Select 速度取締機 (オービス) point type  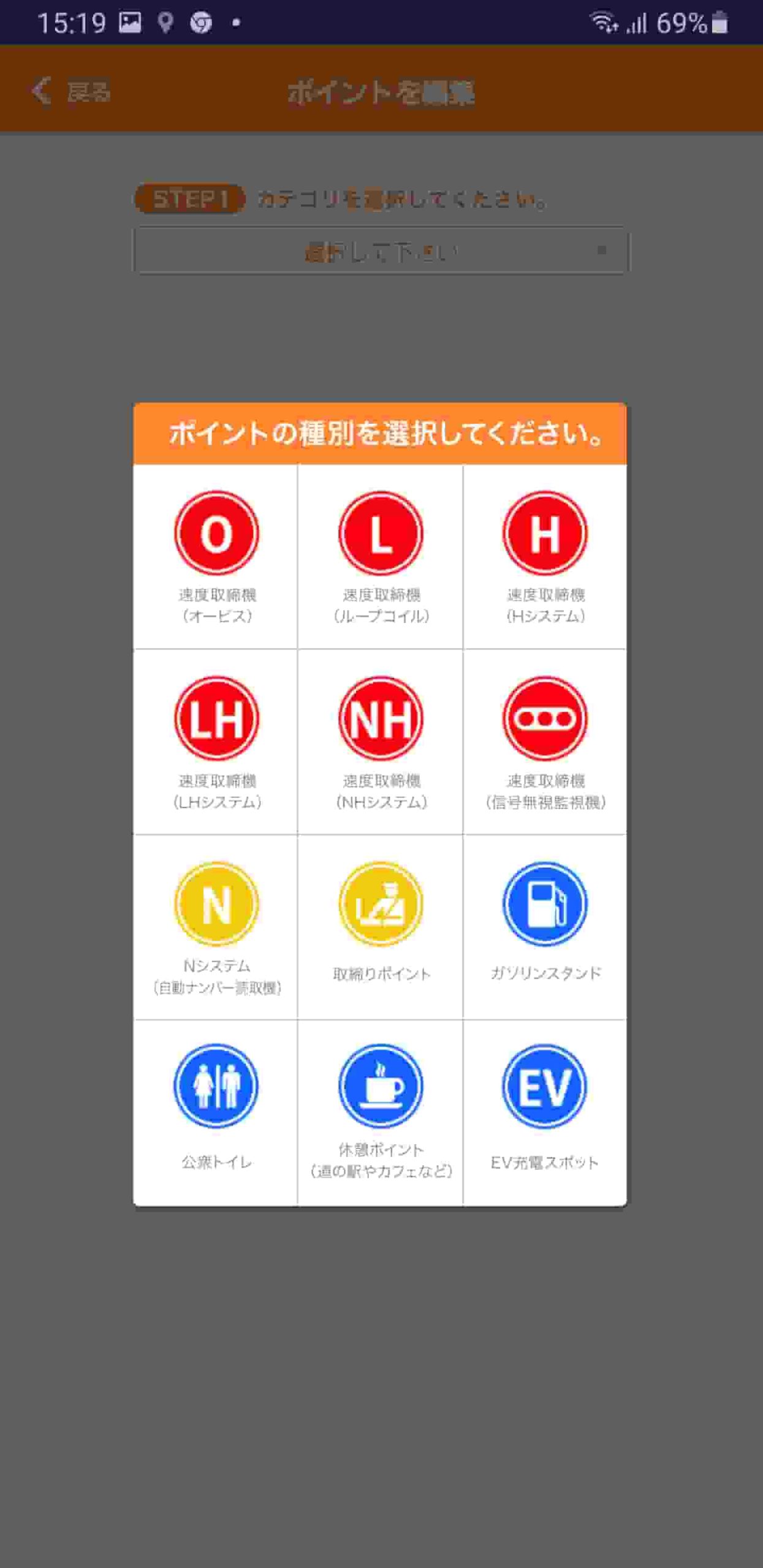216,557
